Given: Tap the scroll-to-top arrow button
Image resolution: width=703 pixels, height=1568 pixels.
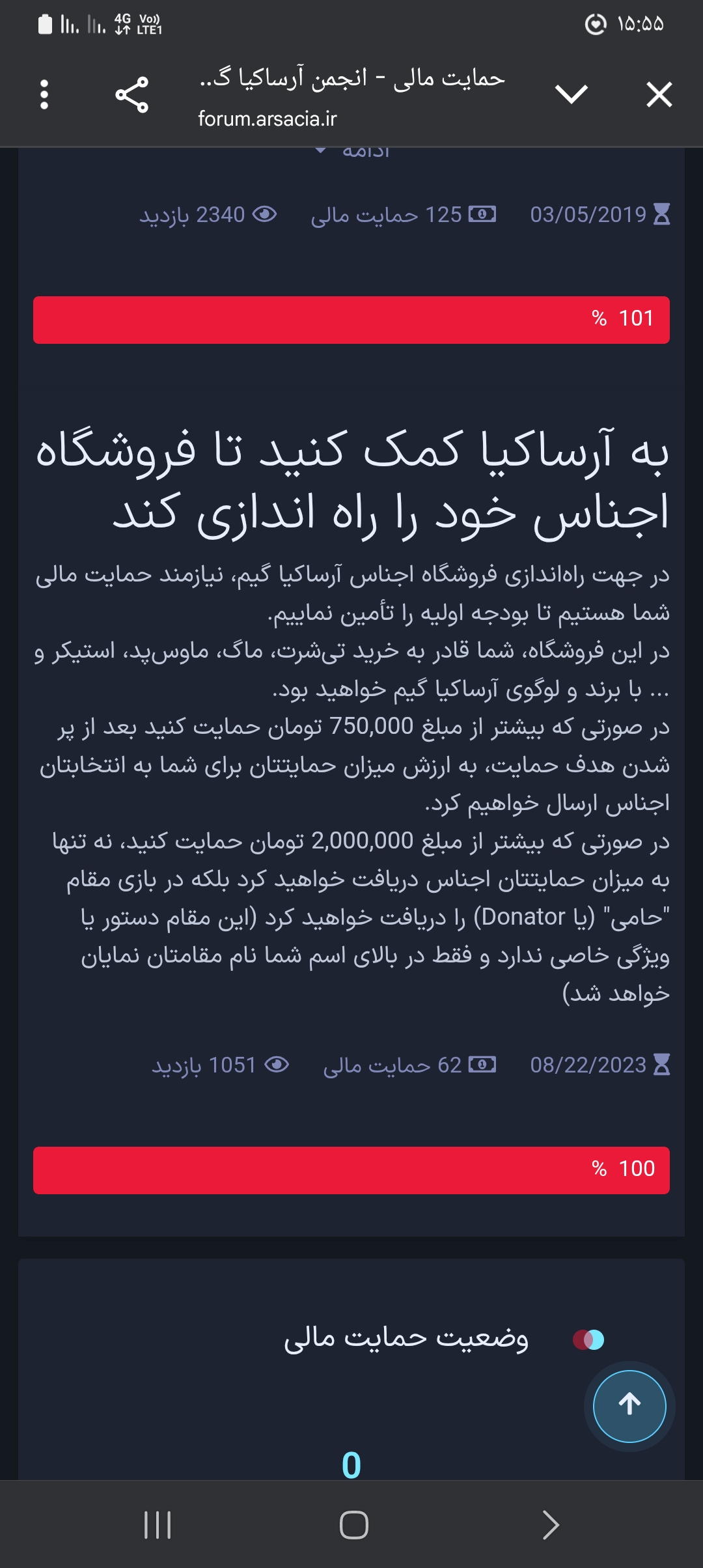Looking at the screenshot, I should pos(629,1406).
